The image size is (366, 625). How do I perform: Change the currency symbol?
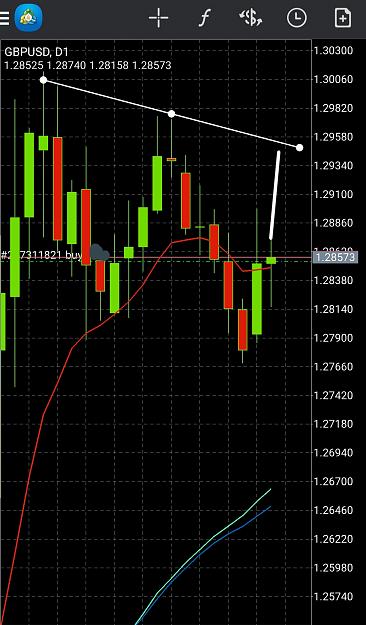[x=250, y=18]
